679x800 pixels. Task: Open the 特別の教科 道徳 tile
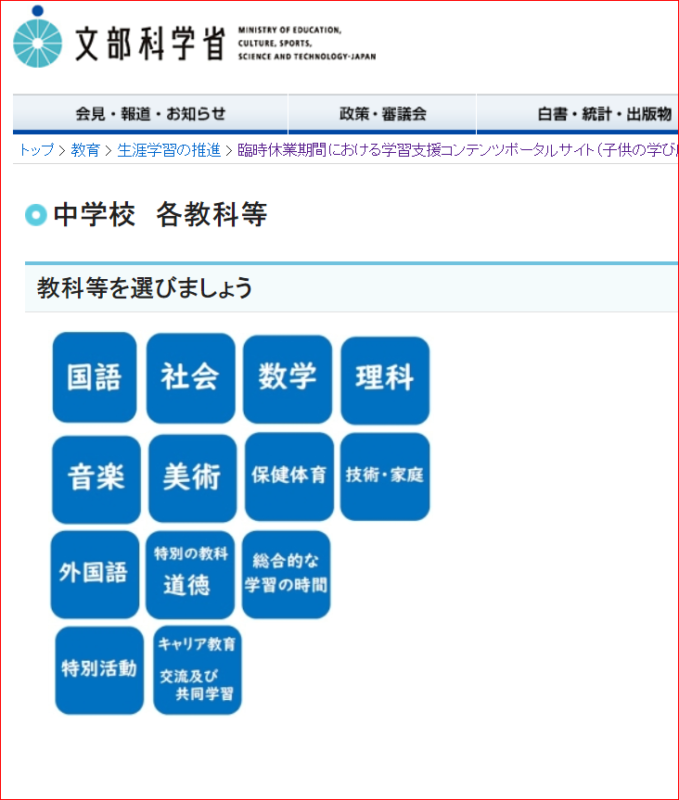(x=190, y=574)
